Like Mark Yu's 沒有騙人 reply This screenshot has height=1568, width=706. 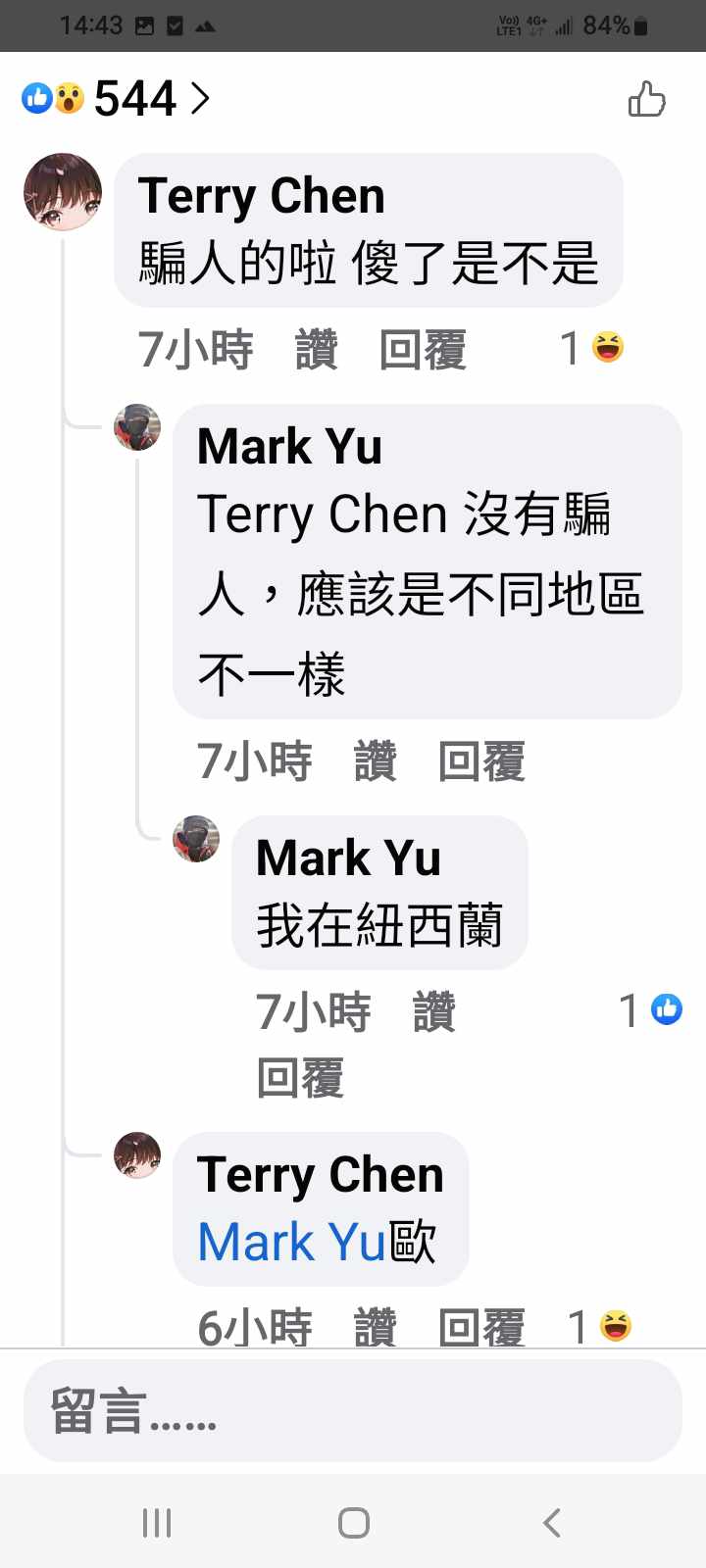tap(375, 761)
